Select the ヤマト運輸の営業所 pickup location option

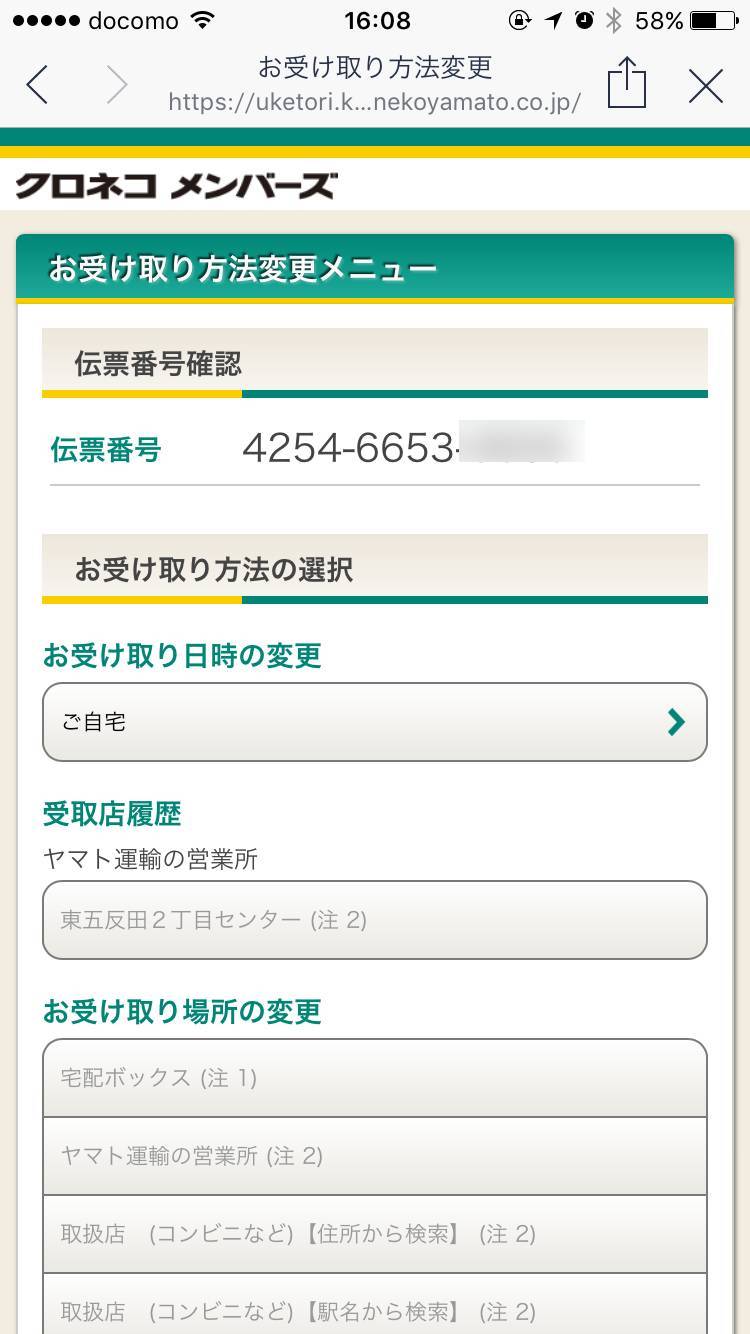point(375,1156)
